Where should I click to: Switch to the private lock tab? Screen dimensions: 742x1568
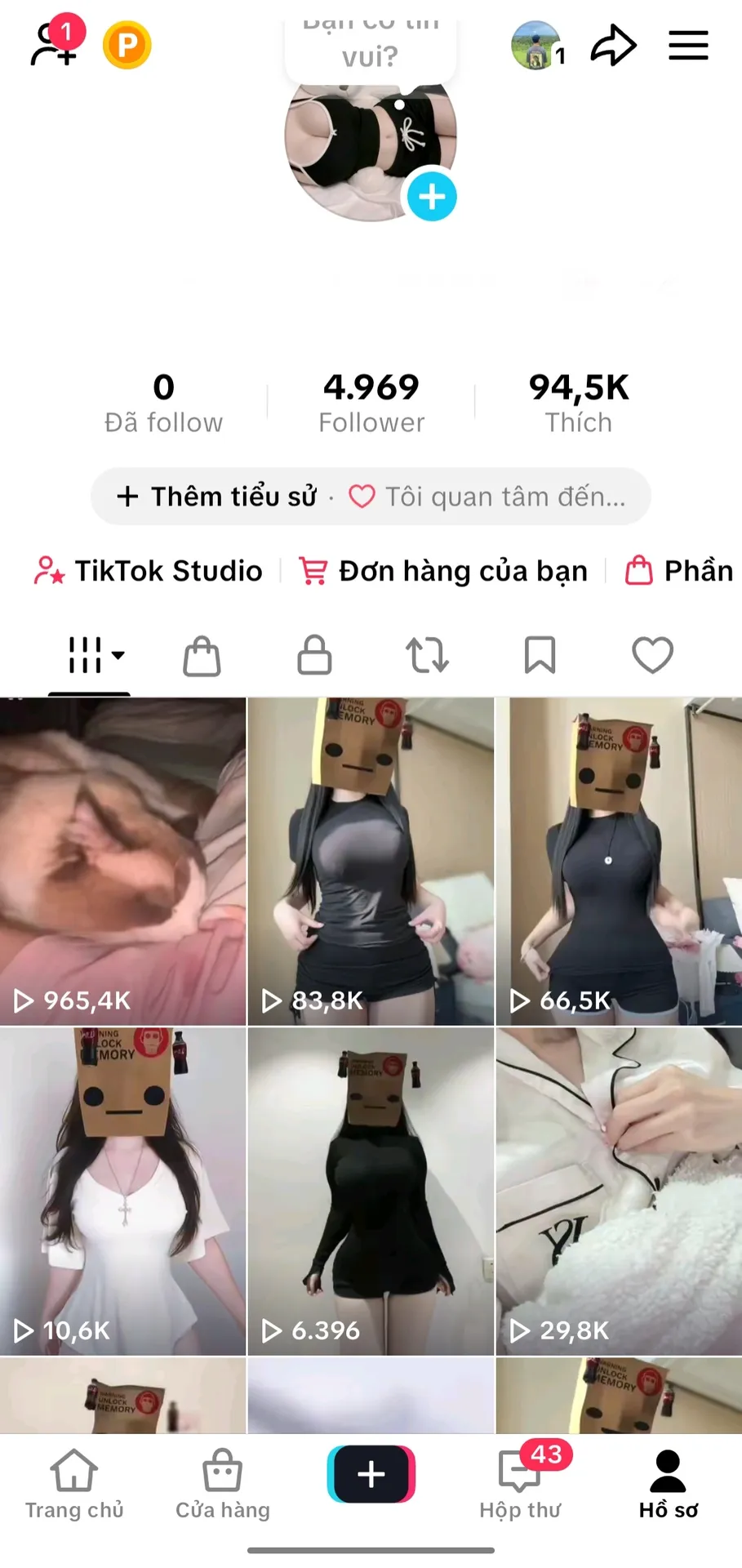tap(314, 655)
